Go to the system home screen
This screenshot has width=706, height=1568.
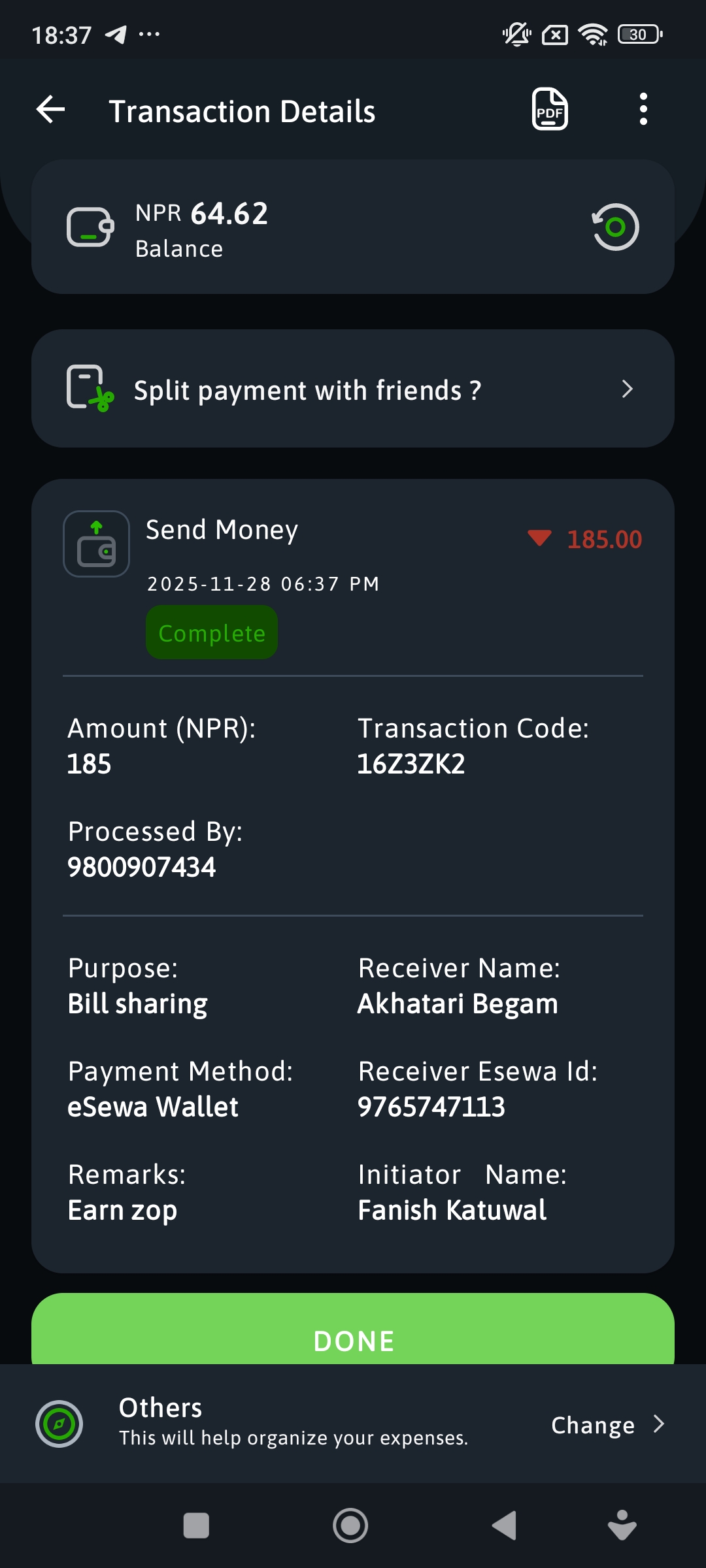tap(350, 1526)
